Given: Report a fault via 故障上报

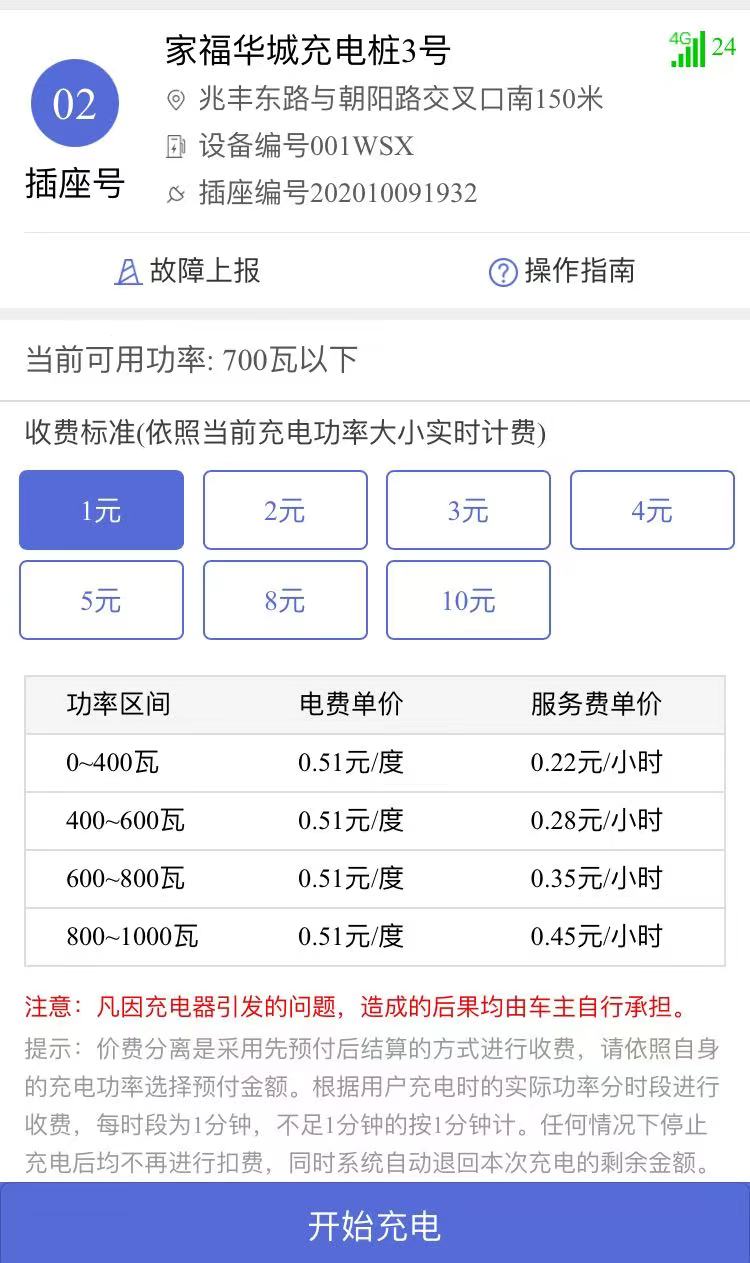Looking at the screenshot, I should pos(188,271).
